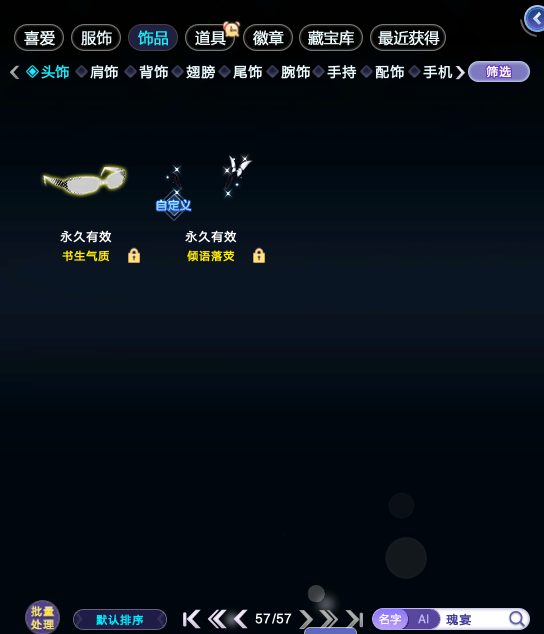Open the 服饰 tab
Screen dimensions: 544x634
[x=96, y=38]
